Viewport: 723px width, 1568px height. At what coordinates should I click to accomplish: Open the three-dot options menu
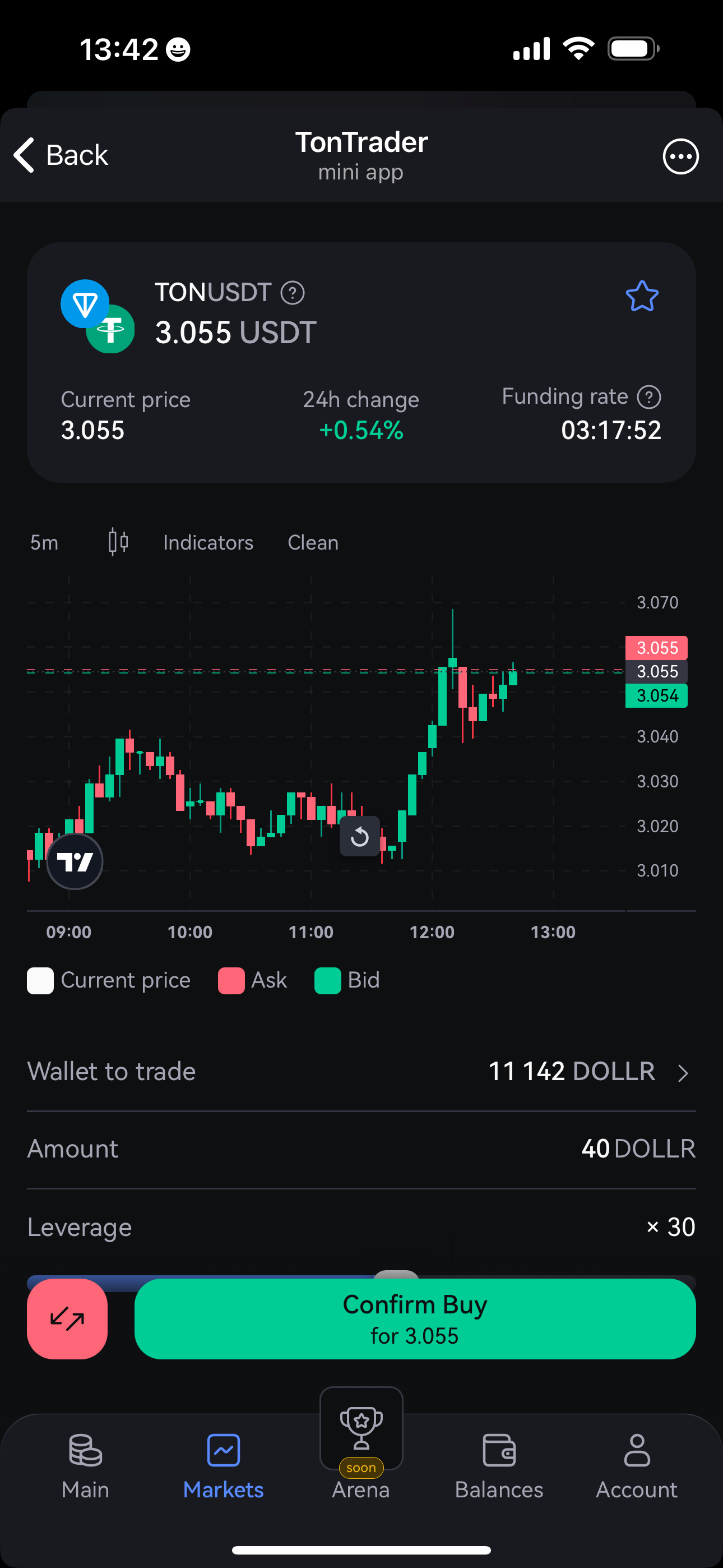pyautogui.click(x=680, y=156)
